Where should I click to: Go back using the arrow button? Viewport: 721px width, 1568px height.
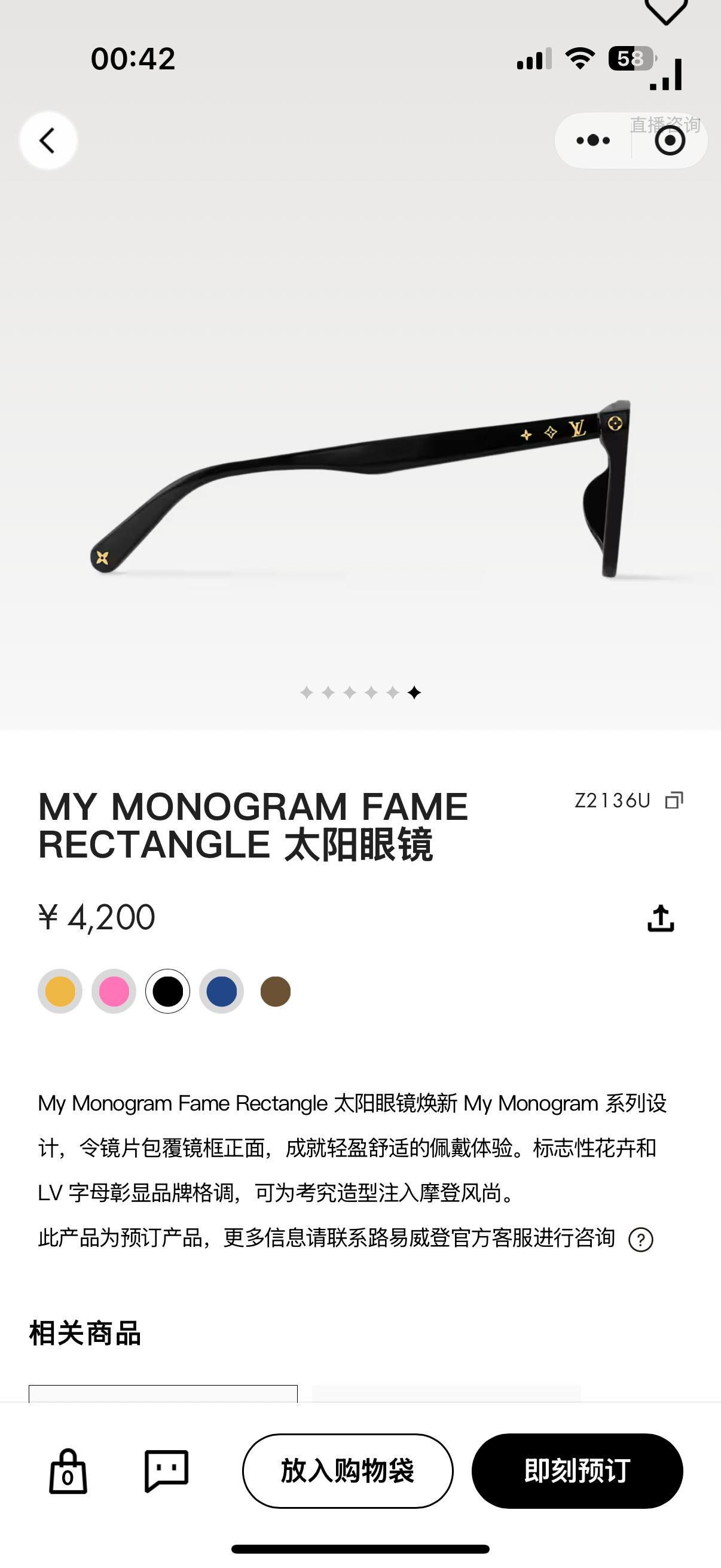coord(48,141)
